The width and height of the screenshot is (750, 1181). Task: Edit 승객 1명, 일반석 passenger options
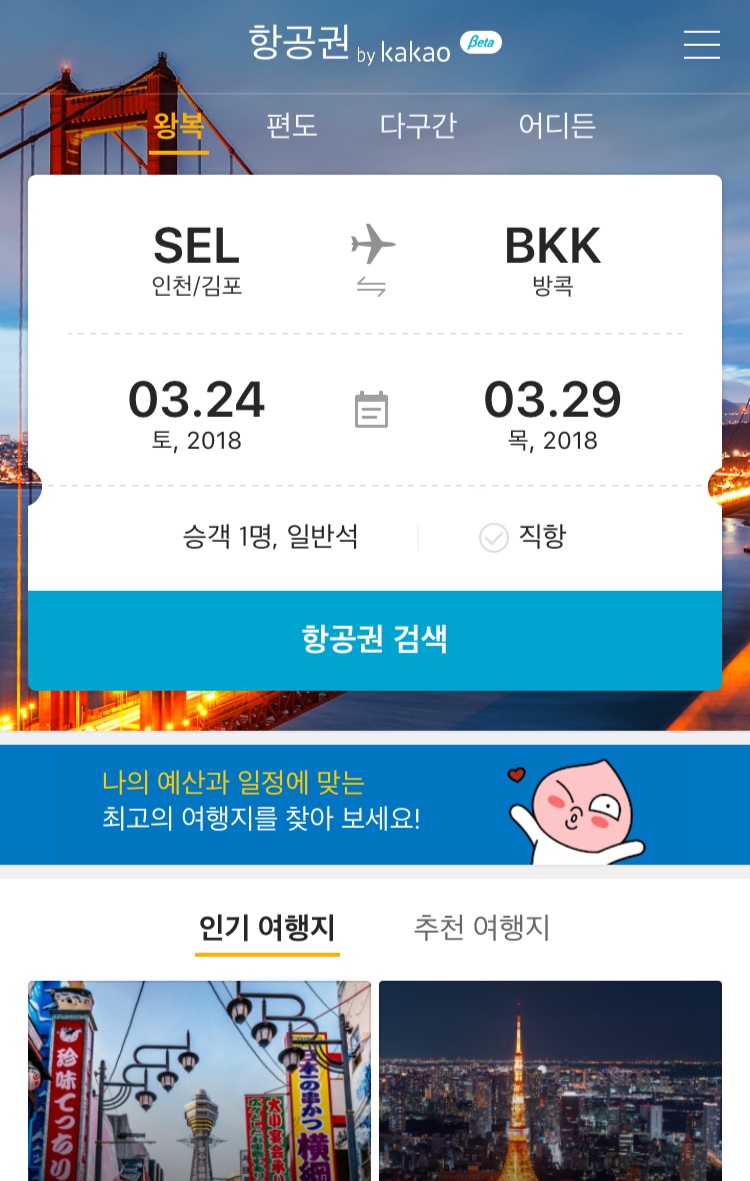[270, 538]
